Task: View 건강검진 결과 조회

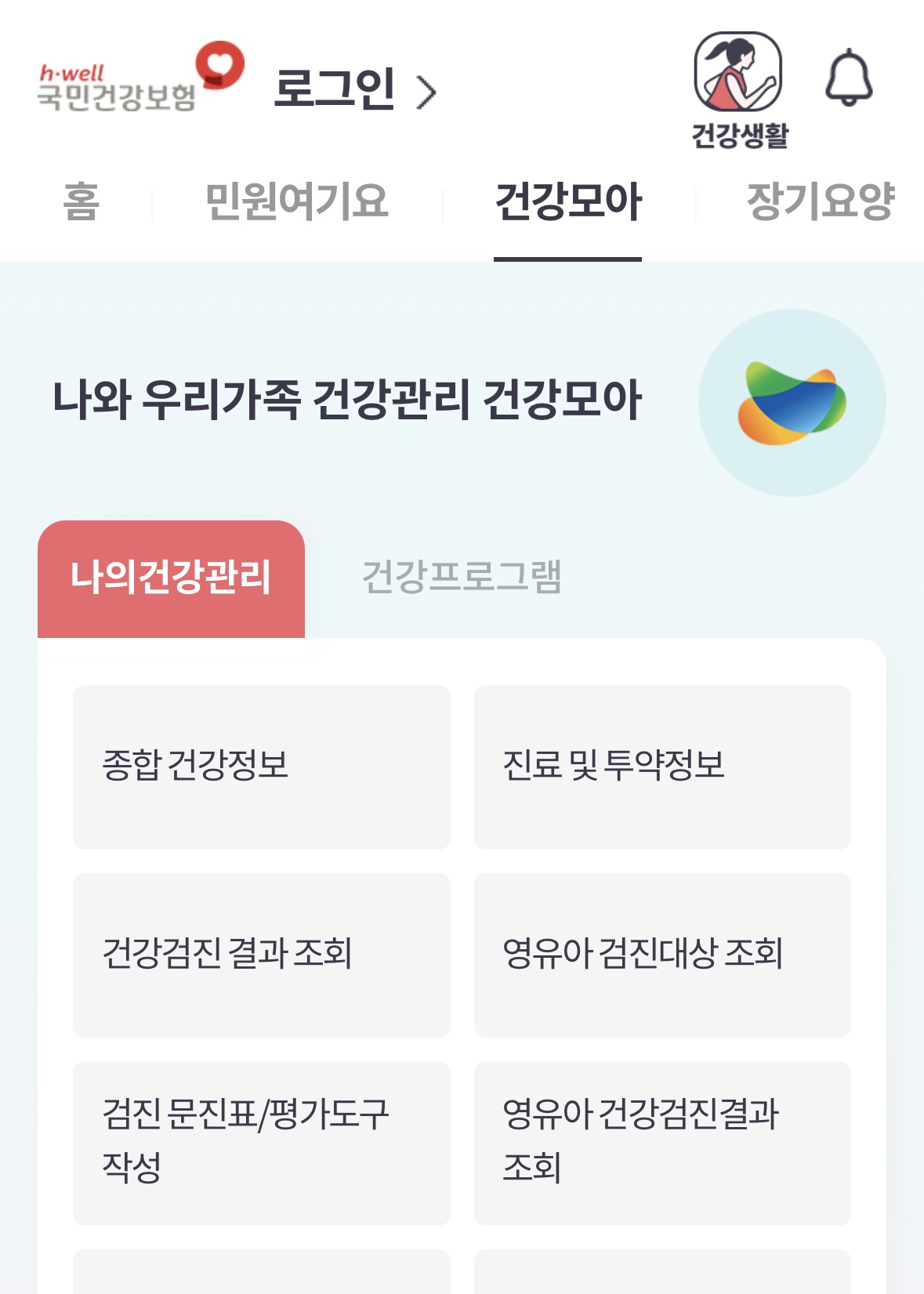Action: click(262, 955)
